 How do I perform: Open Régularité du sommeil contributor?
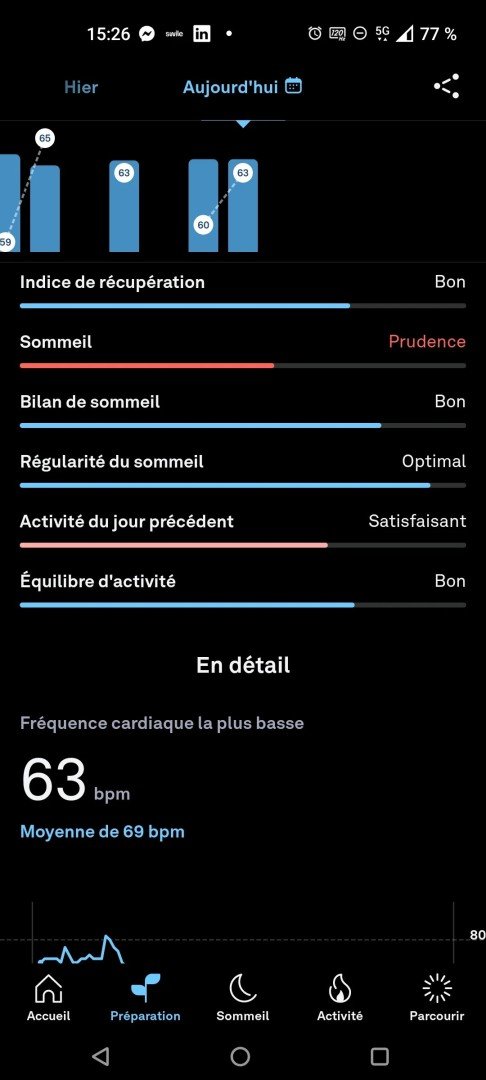[x=242, y=470]
